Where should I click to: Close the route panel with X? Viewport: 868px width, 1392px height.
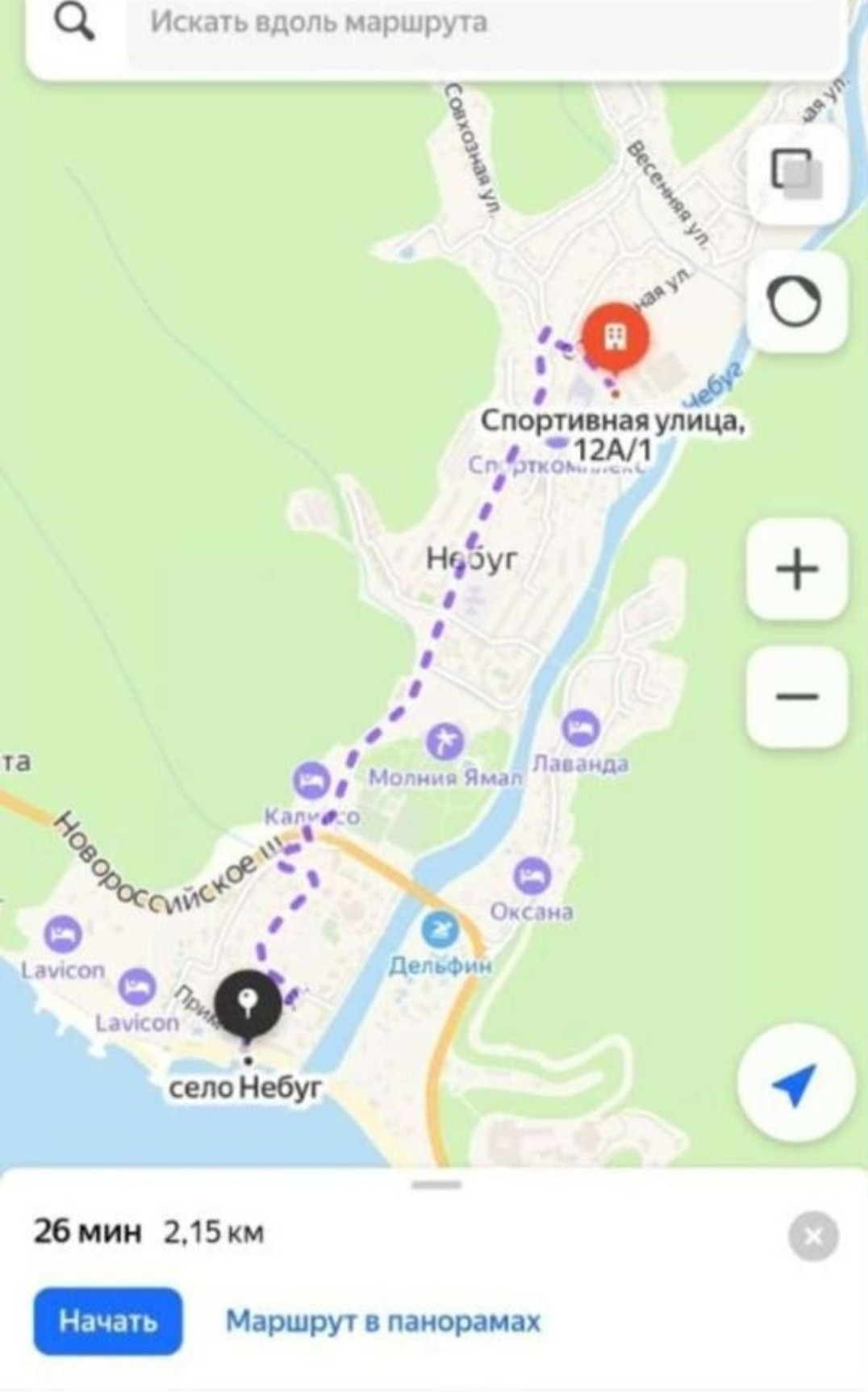[x=813, y=1235]
